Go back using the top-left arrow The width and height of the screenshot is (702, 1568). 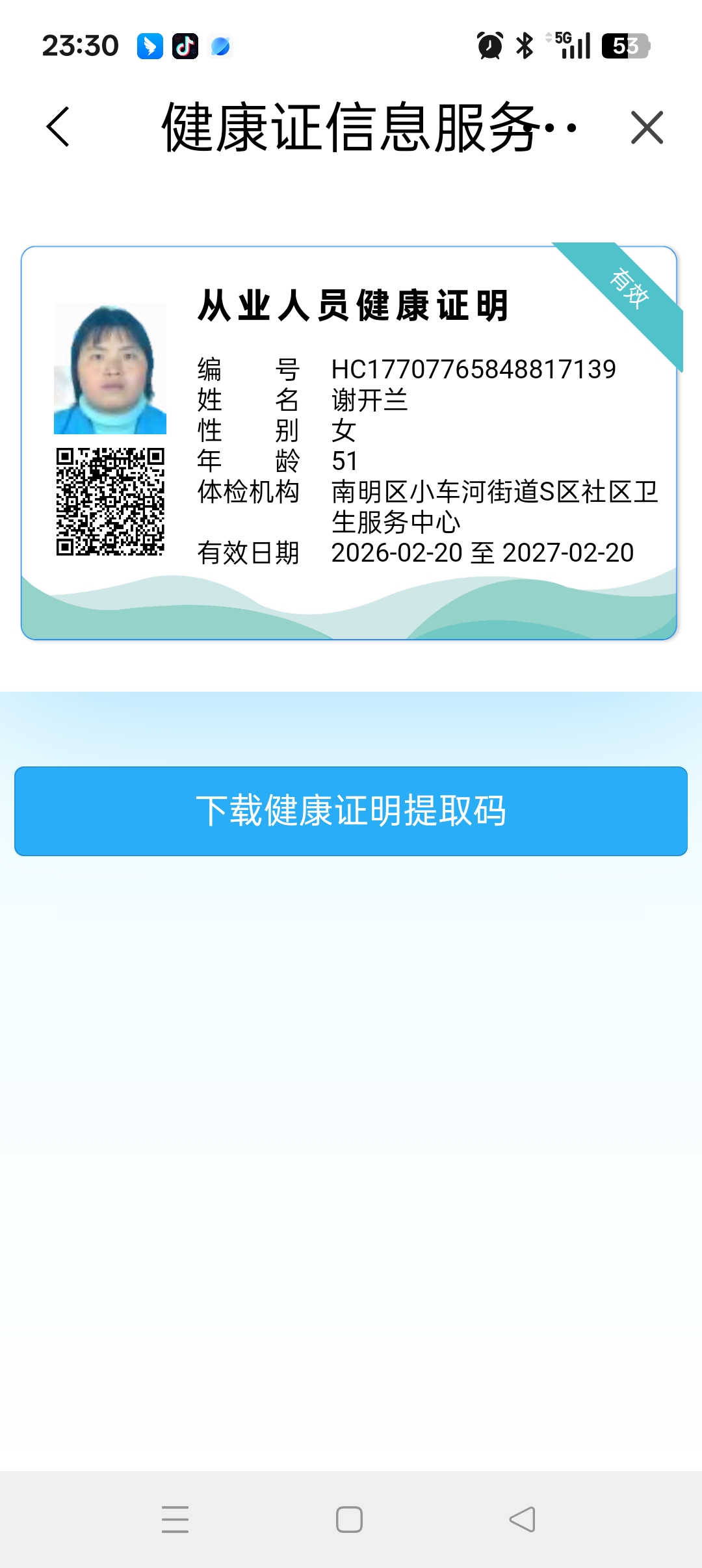(58, 127)
